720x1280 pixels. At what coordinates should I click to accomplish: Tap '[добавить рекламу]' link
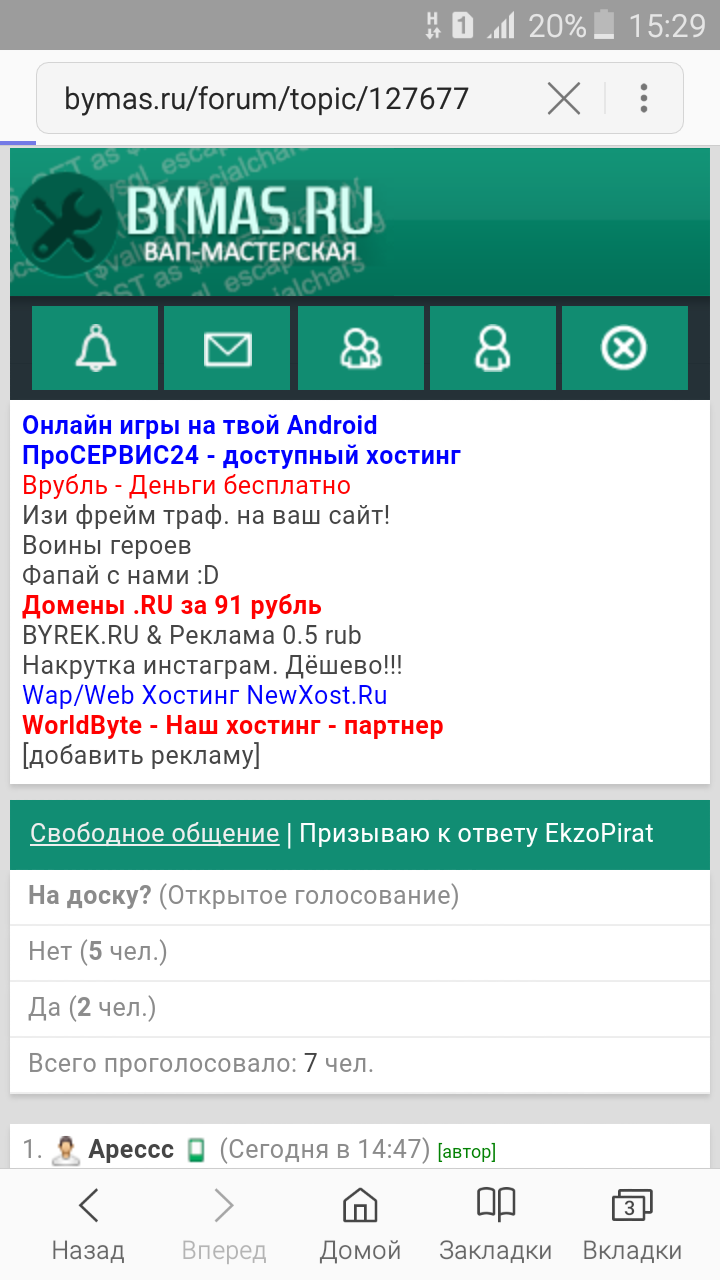point(141,755)
